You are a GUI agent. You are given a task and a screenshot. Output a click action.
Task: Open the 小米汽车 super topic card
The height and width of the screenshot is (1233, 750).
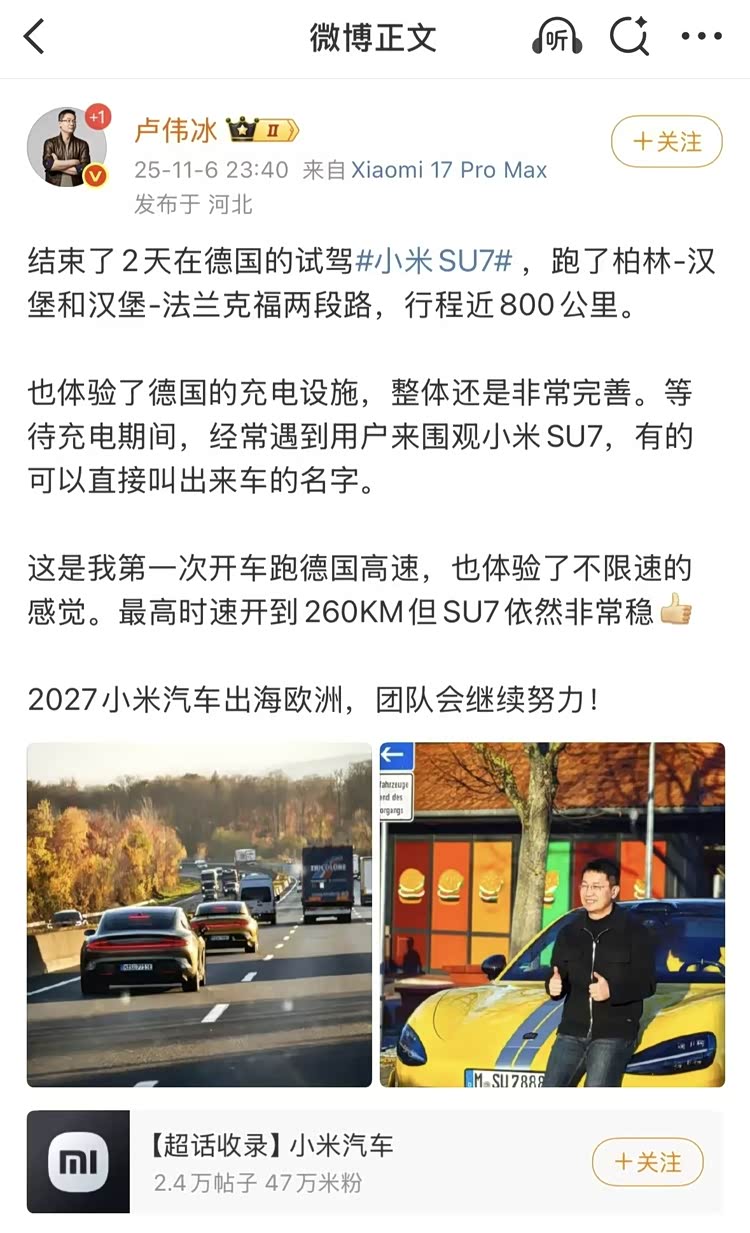point(300,1161)
